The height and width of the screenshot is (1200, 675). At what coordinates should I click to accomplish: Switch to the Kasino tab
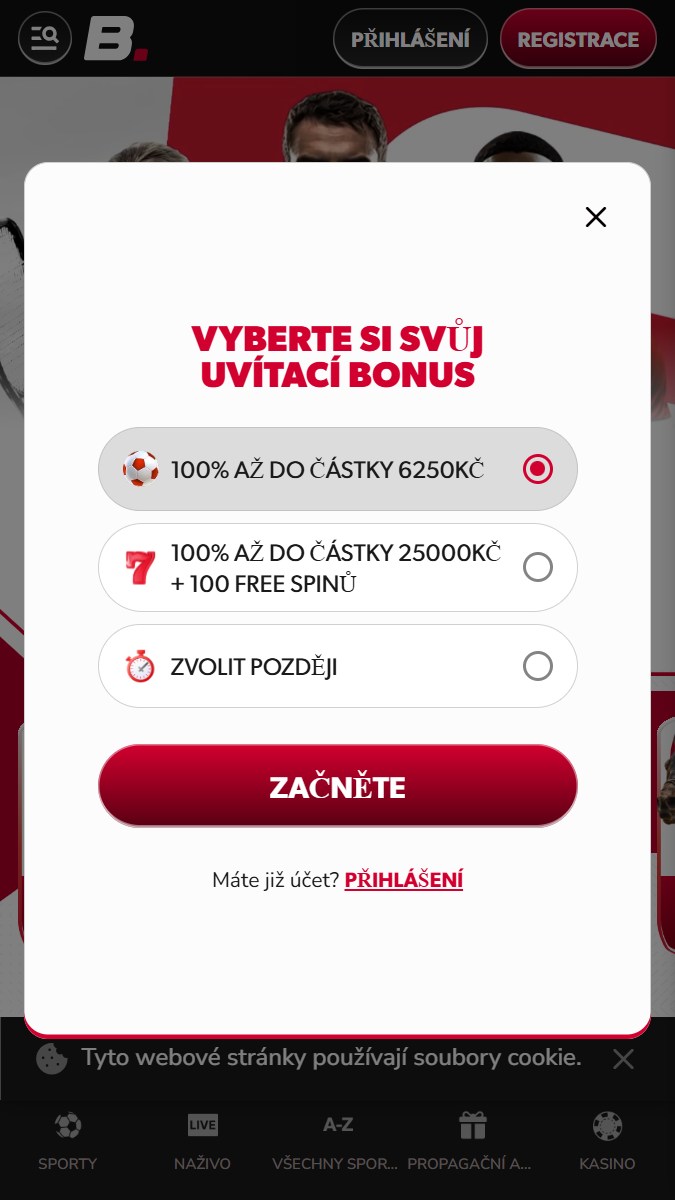pos(607,1142)
